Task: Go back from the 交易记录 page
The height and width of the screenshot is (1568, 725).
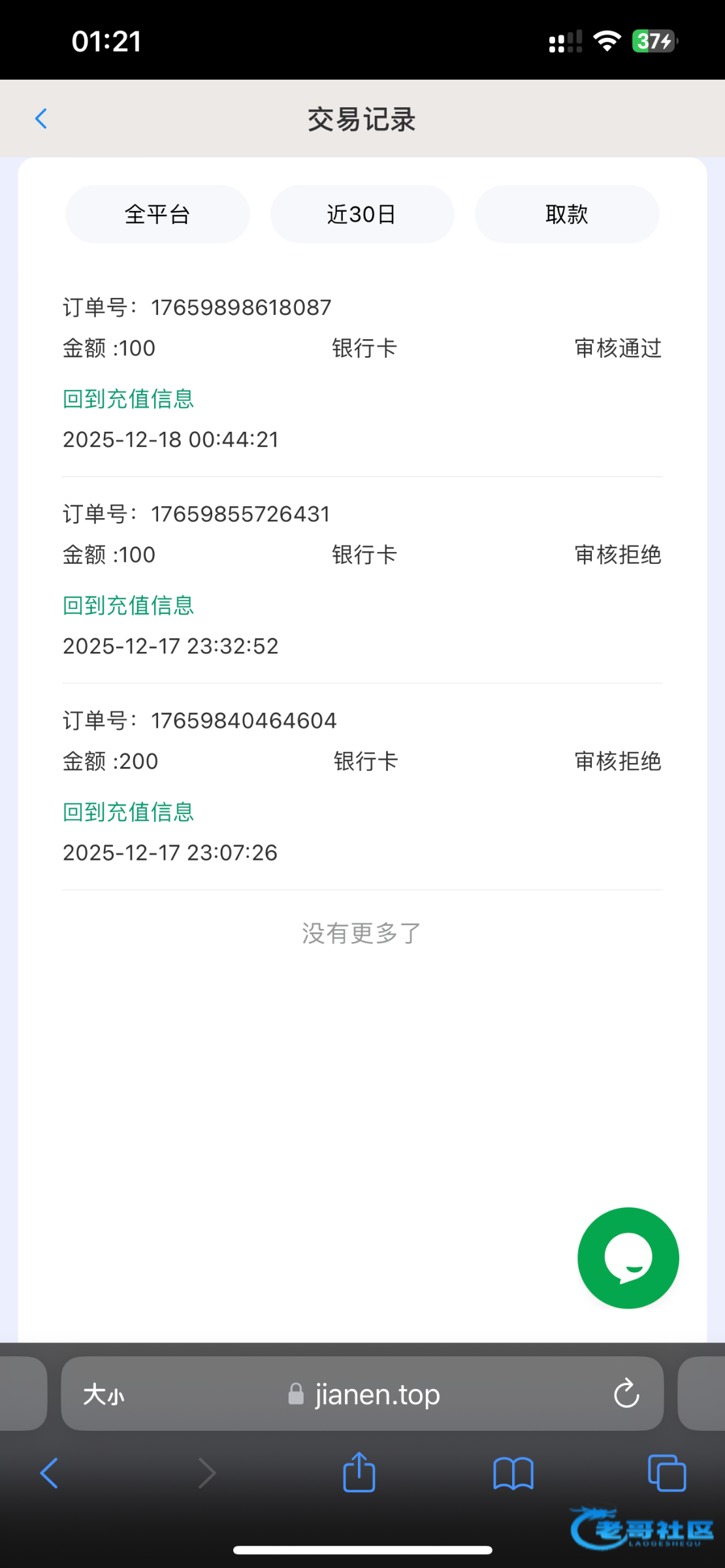Action: [x=41, y=119]
